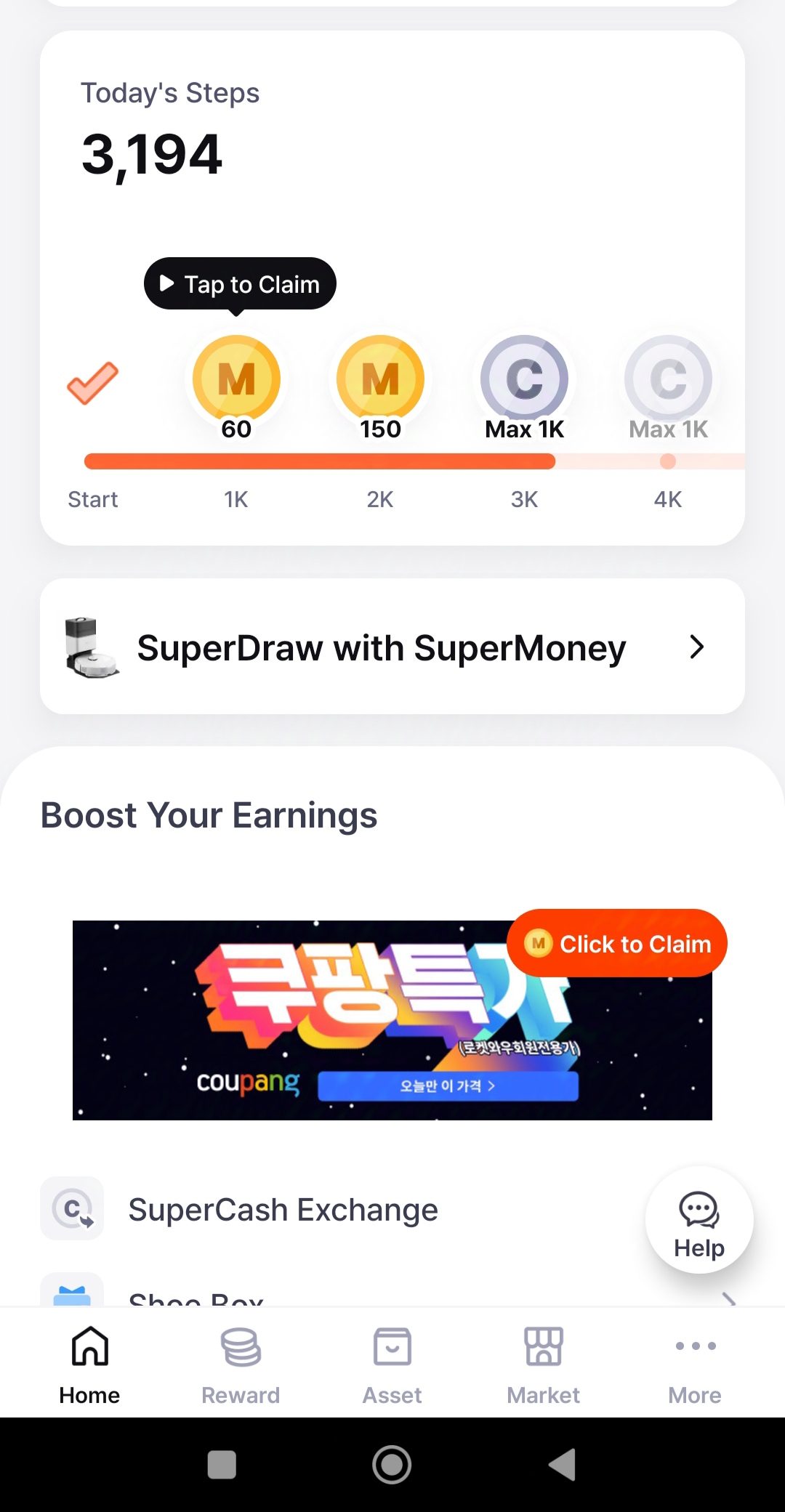
Task: Tap the Tap to Claim tooltip
Action: (240, 284)
